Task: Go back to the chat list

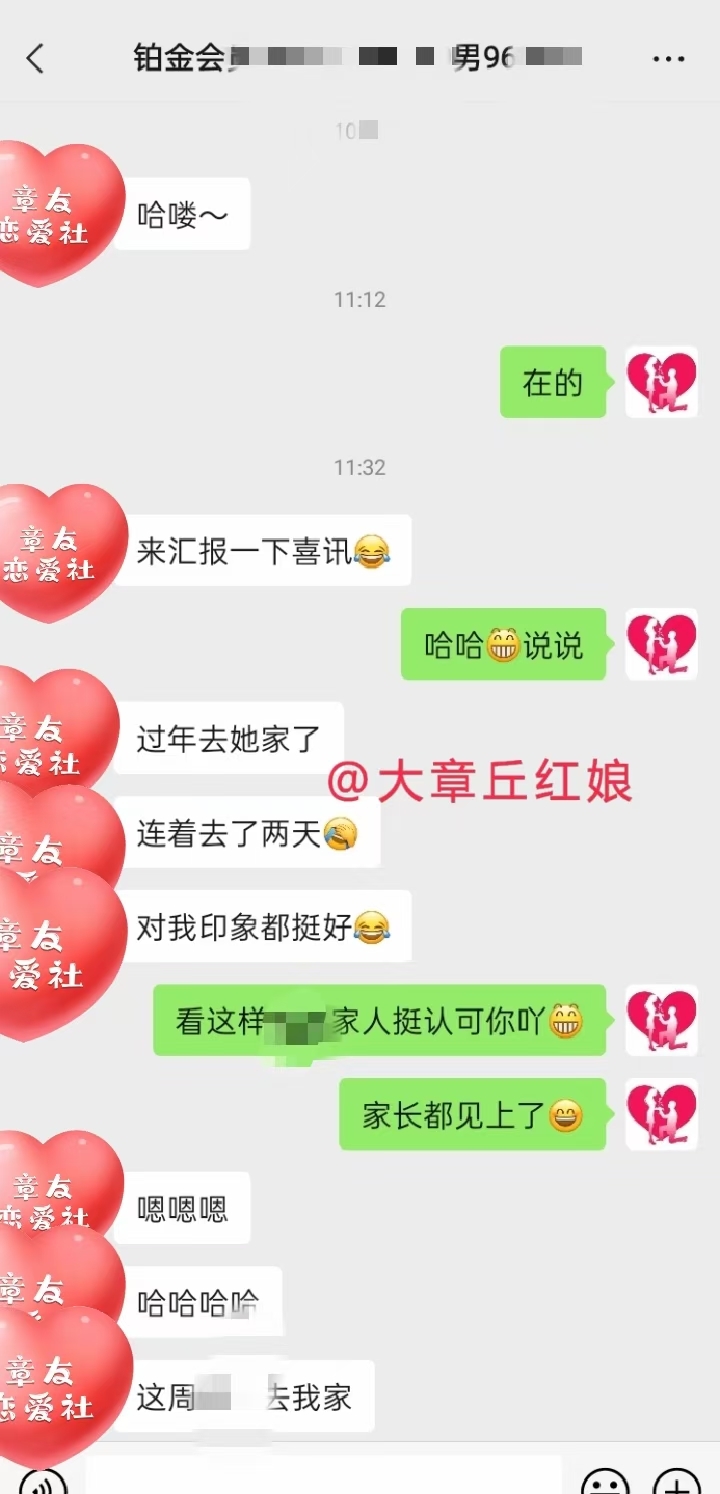Action: [x=35, y=59]
